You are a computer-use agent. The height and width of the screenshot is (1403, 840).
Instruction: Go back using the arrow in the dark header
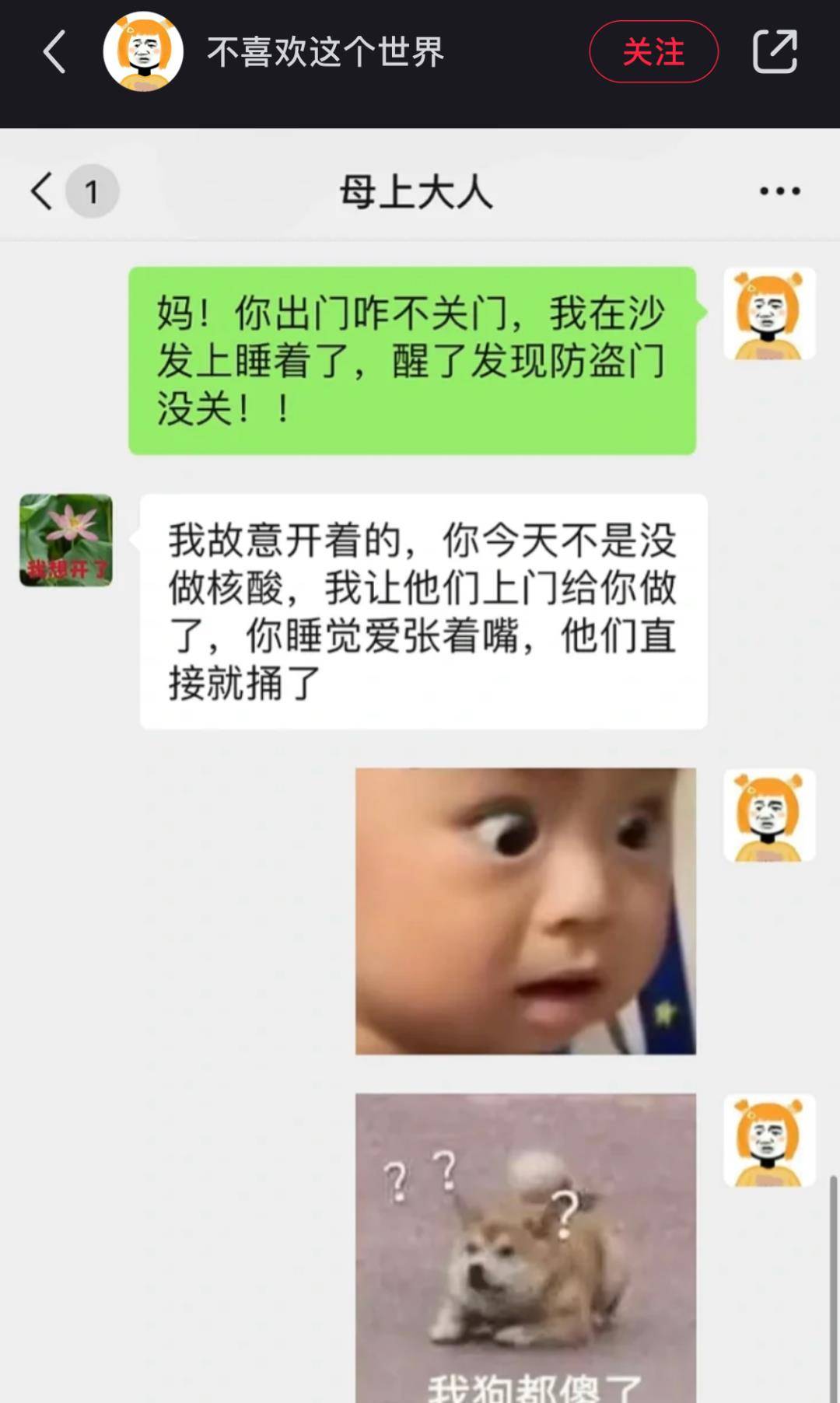54,52
